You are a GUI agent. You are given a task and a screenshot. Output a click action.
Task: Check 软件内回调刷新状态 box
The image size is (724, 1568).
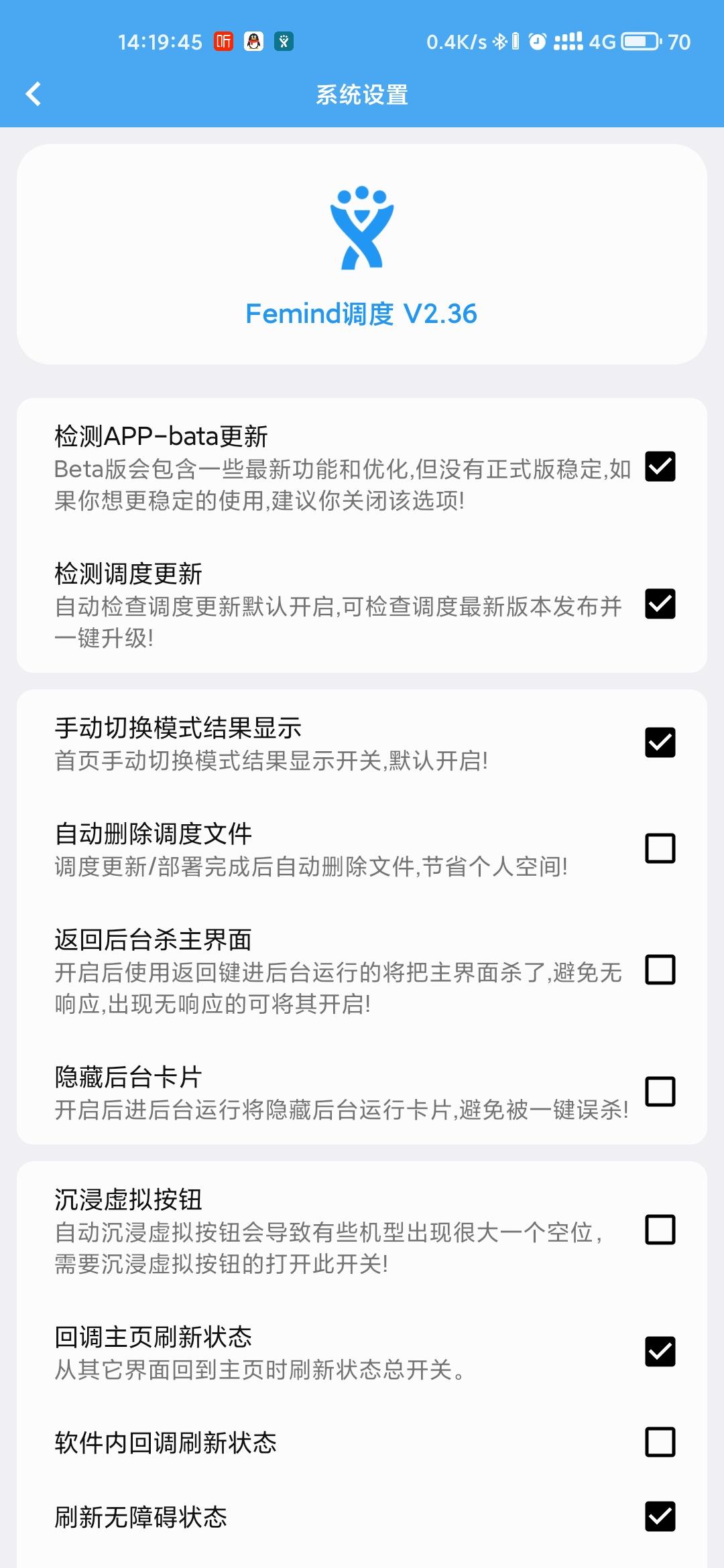point(660,1442)
